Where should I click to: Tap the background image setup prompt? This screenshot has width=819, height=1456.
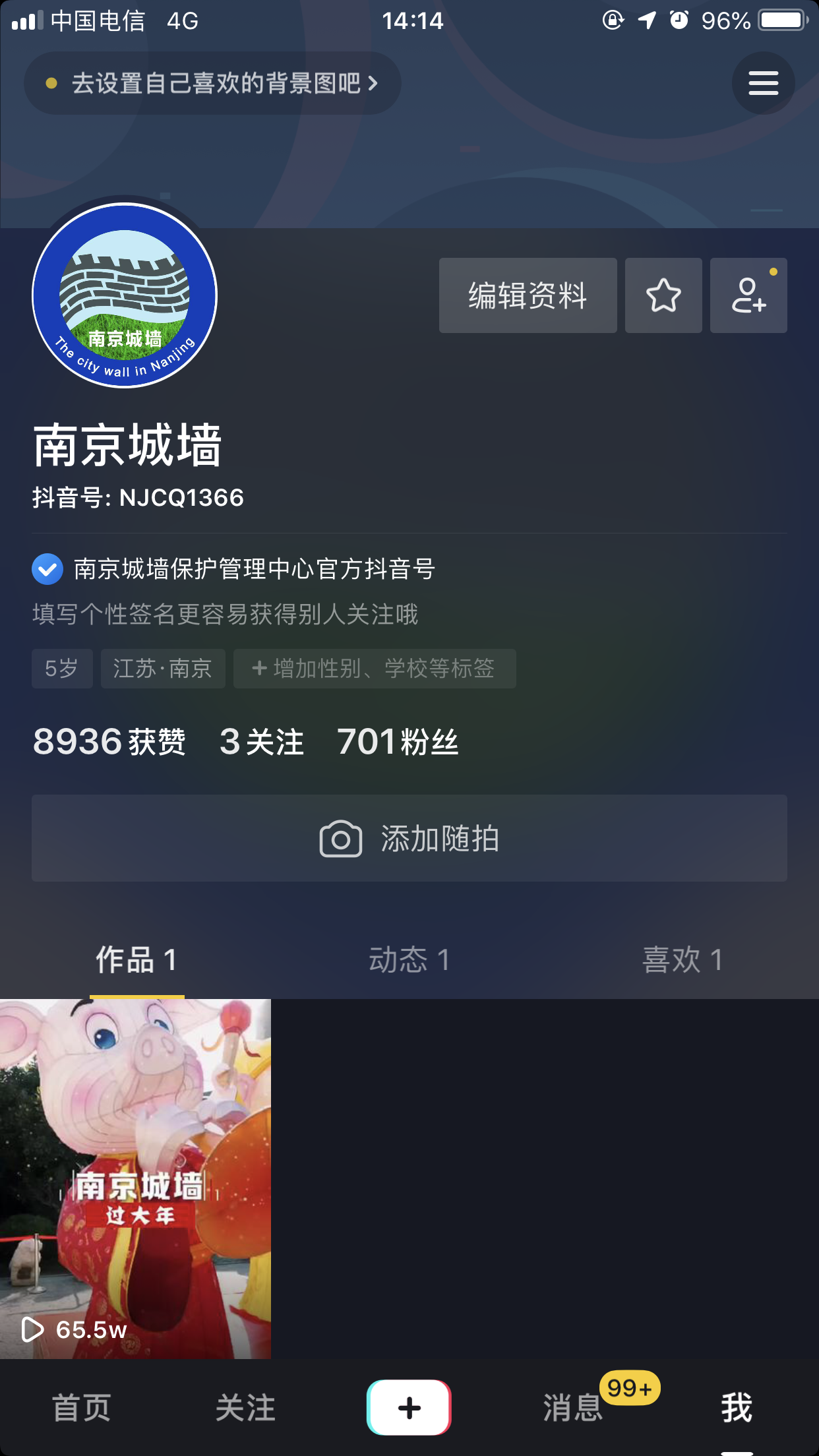click(212, 84)
